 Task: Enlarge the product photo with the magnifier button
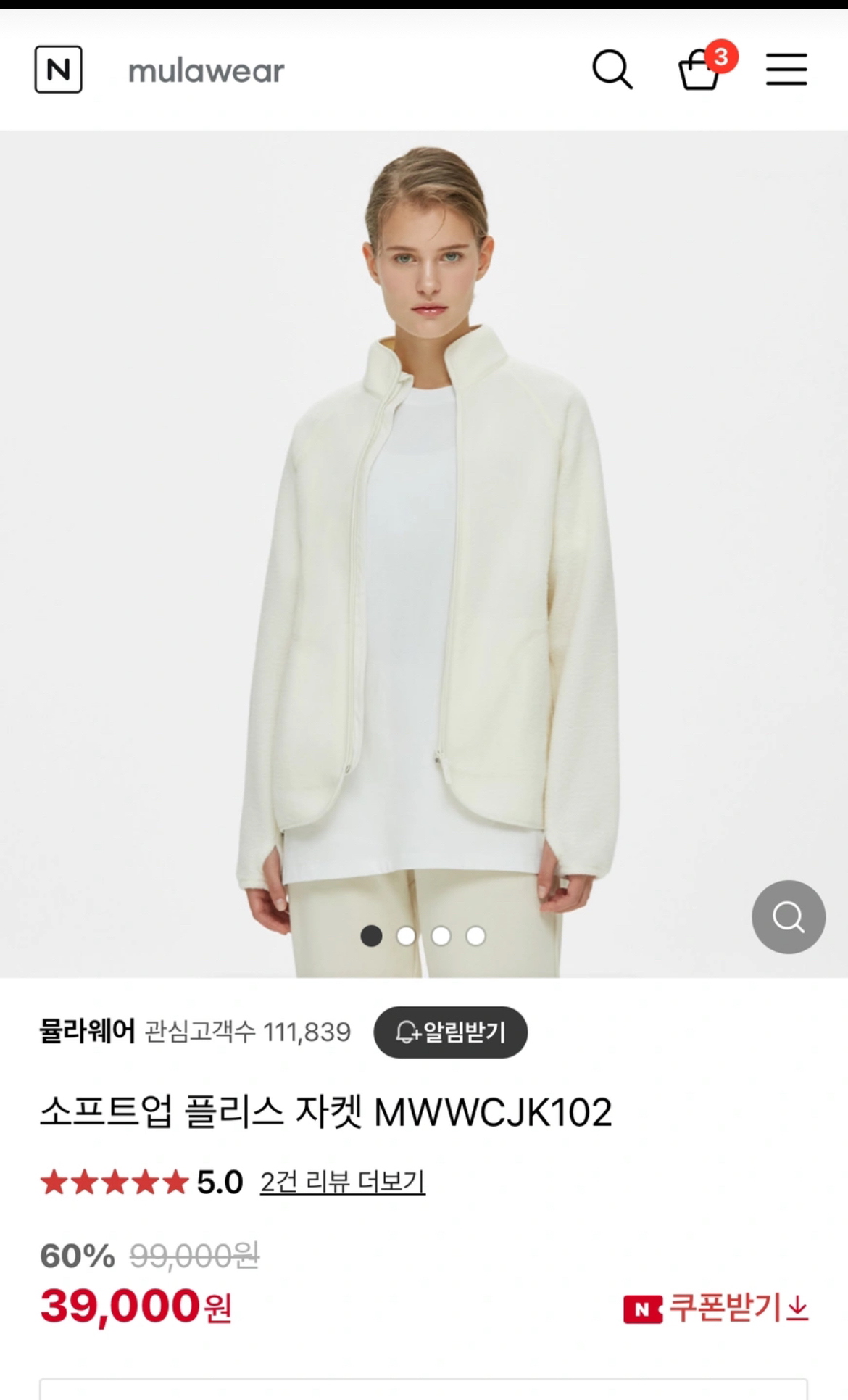(788, 916)
